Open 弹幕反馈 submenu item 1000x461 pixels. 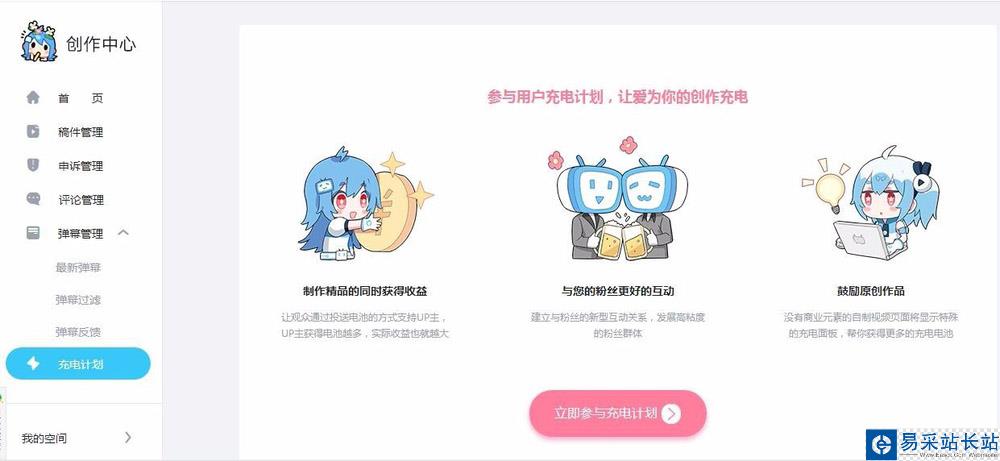point(78,331)
